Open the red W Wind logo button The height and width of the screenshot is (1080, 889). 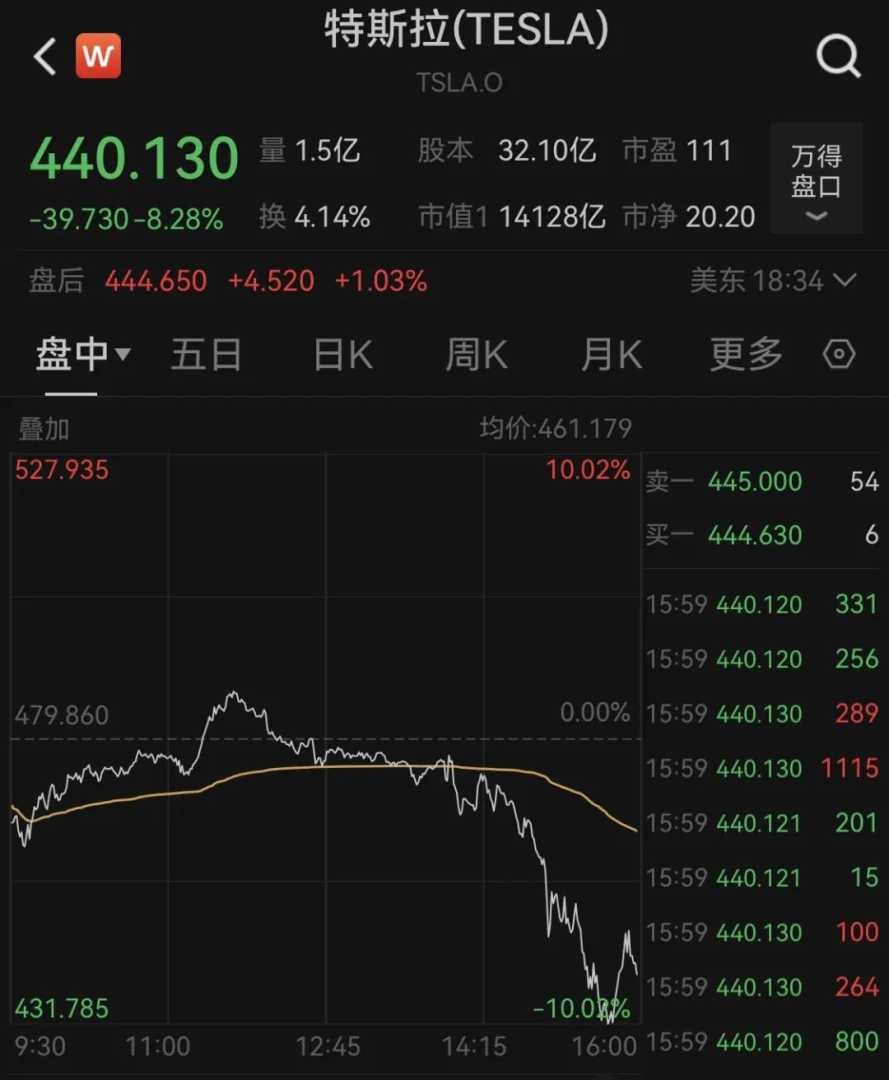pyautogui.click(x=98, y=56)
